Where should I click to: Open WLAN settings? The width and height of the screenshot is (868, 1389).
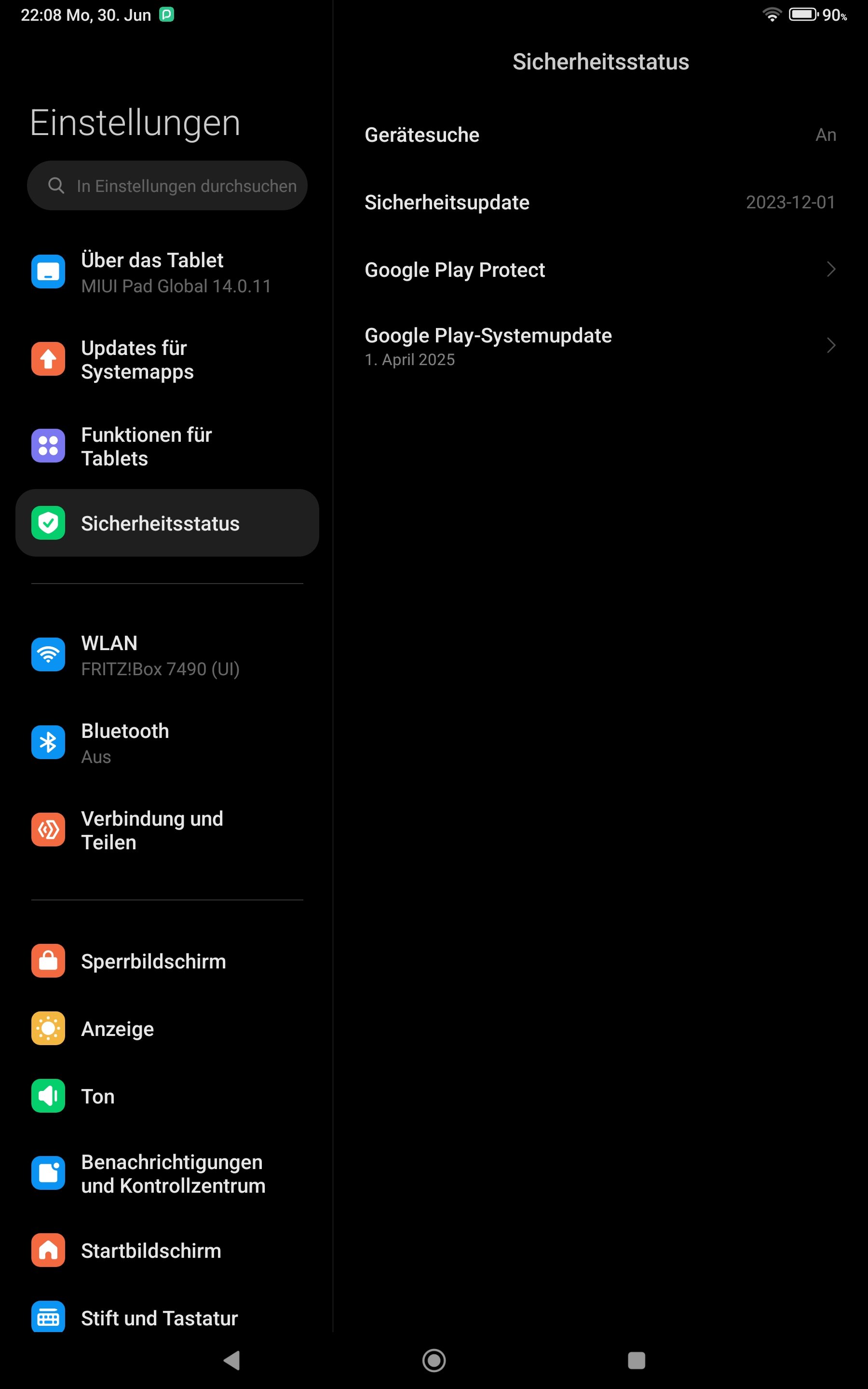[x=166, y=655]
